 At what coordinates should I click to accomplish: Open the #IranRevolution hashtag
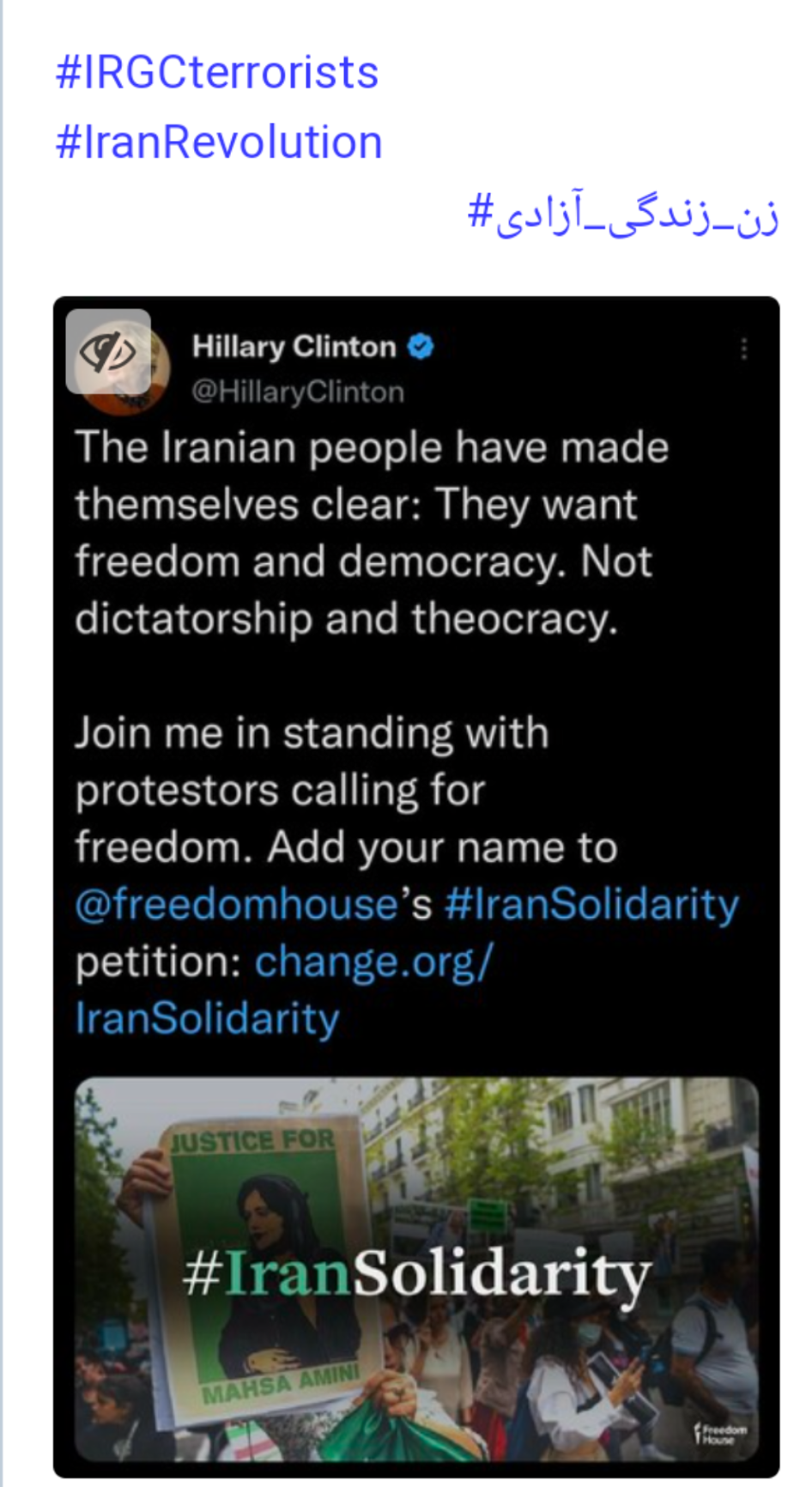click(x=218, y=143)
